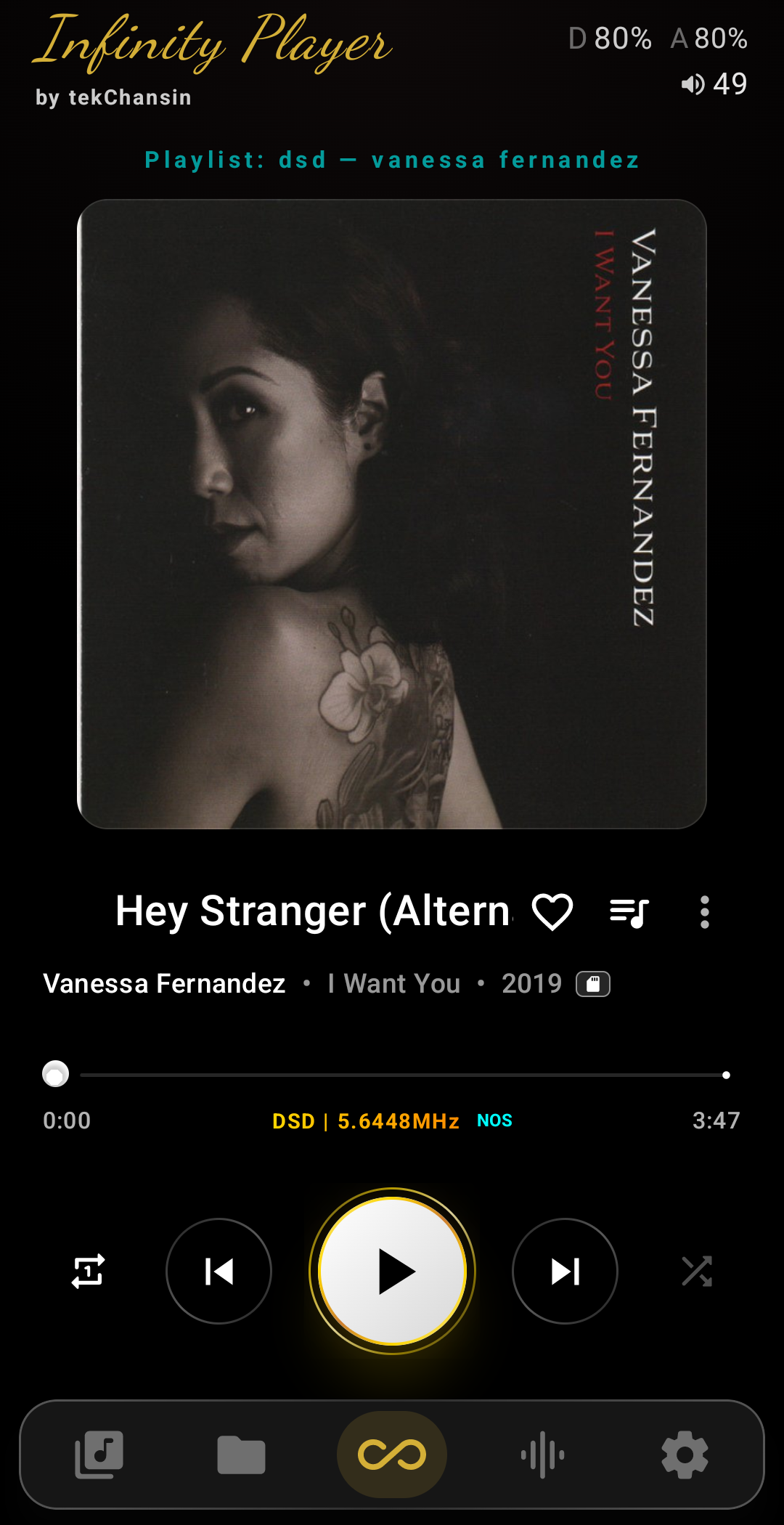Enable shuffle playback
Viewport: 784px width, 1525px height.
pos(697,1271)
